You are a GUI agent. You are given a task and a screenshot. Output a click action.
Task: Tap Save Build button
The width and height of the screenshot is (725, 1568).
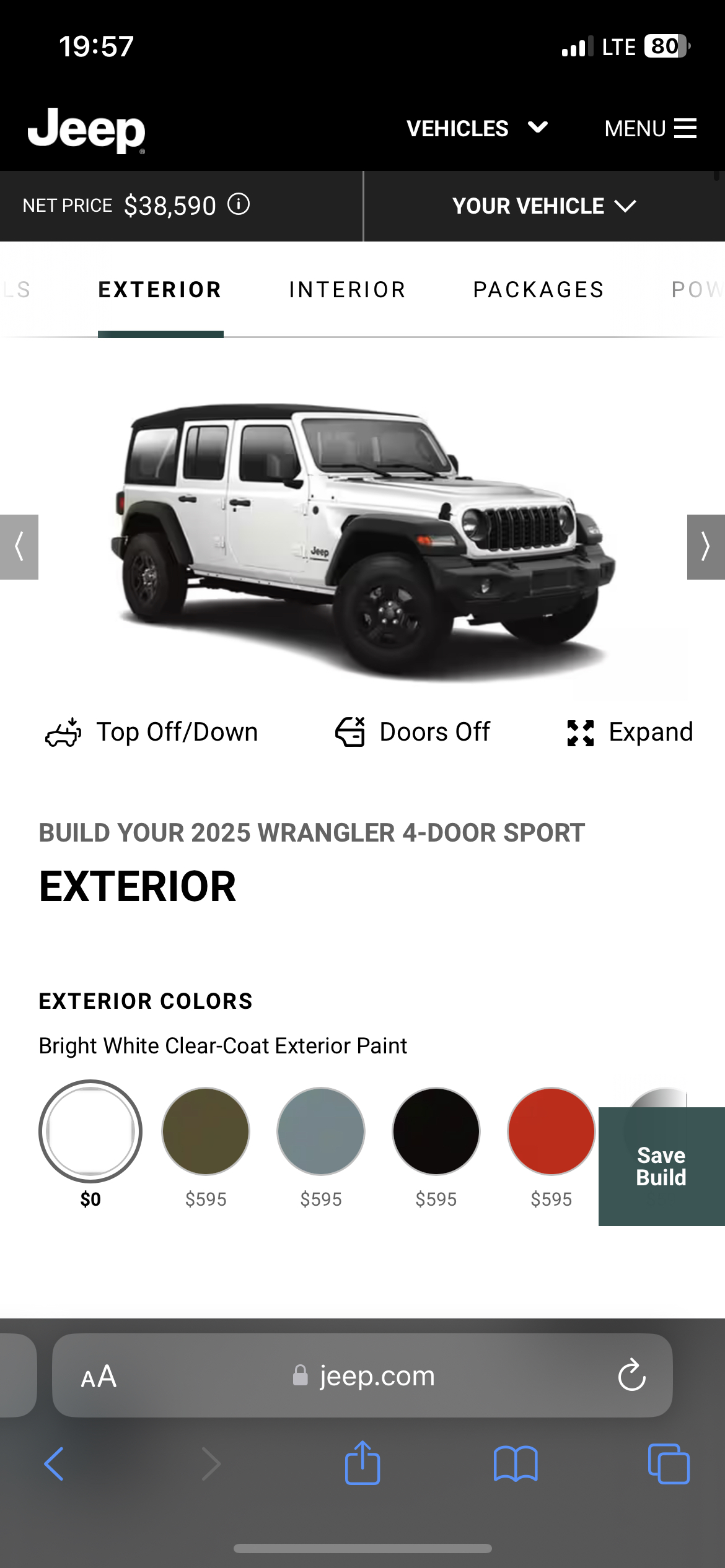pos(662,1166)
